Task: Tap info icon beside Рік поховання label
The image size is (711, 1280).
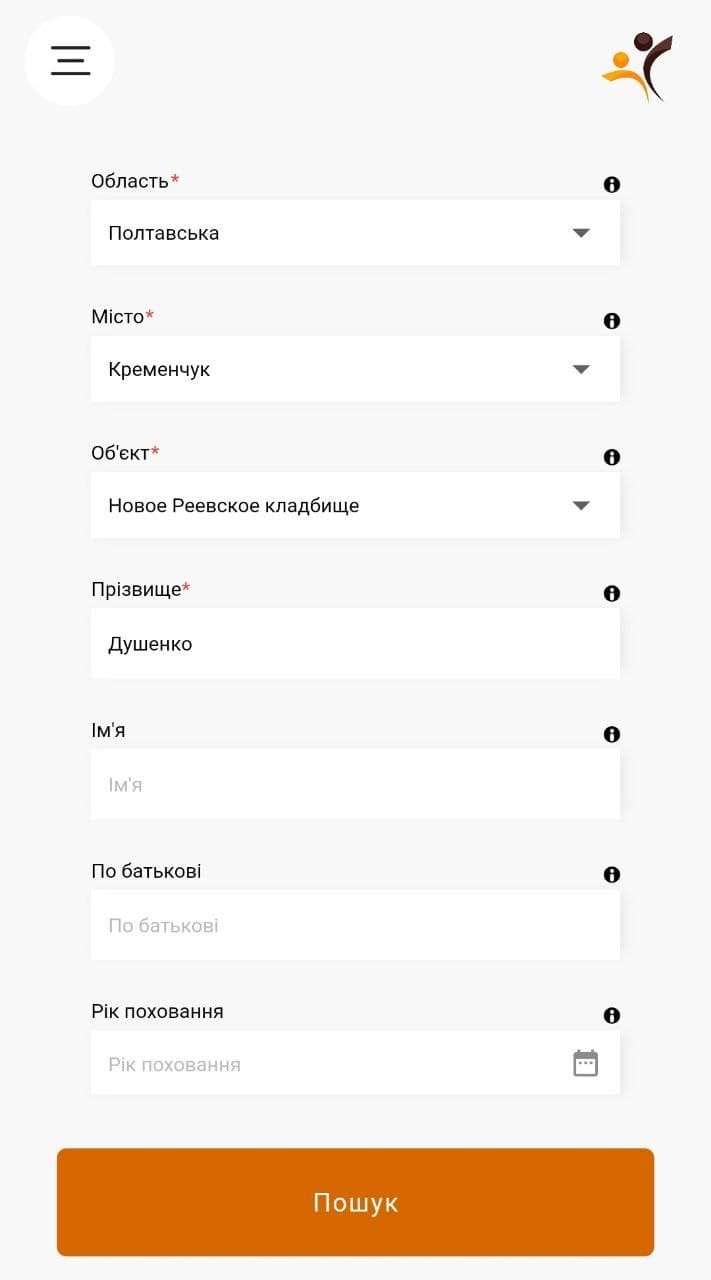Action: coord(612,1016)
